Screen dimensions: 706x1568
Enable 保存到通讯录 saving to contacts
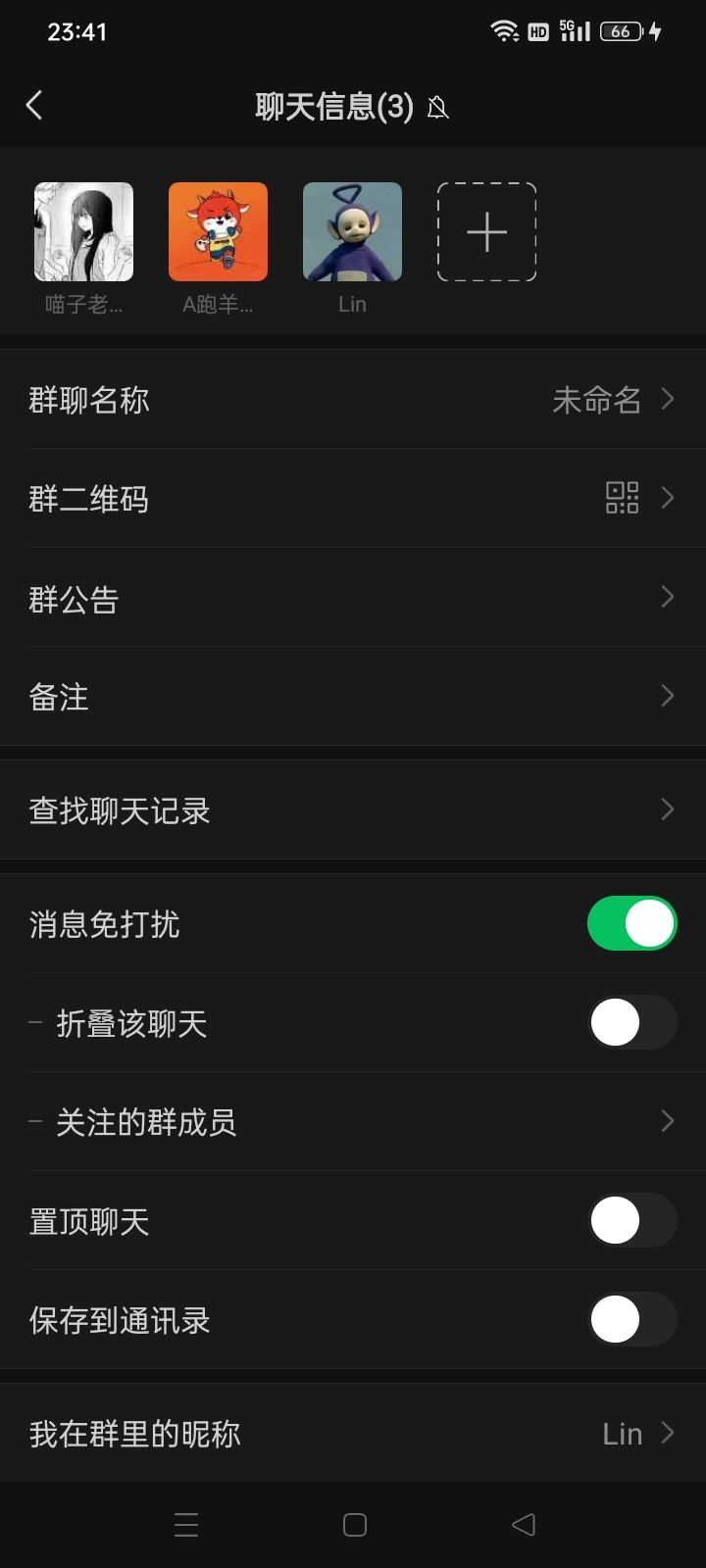[x=631, y=1319]
